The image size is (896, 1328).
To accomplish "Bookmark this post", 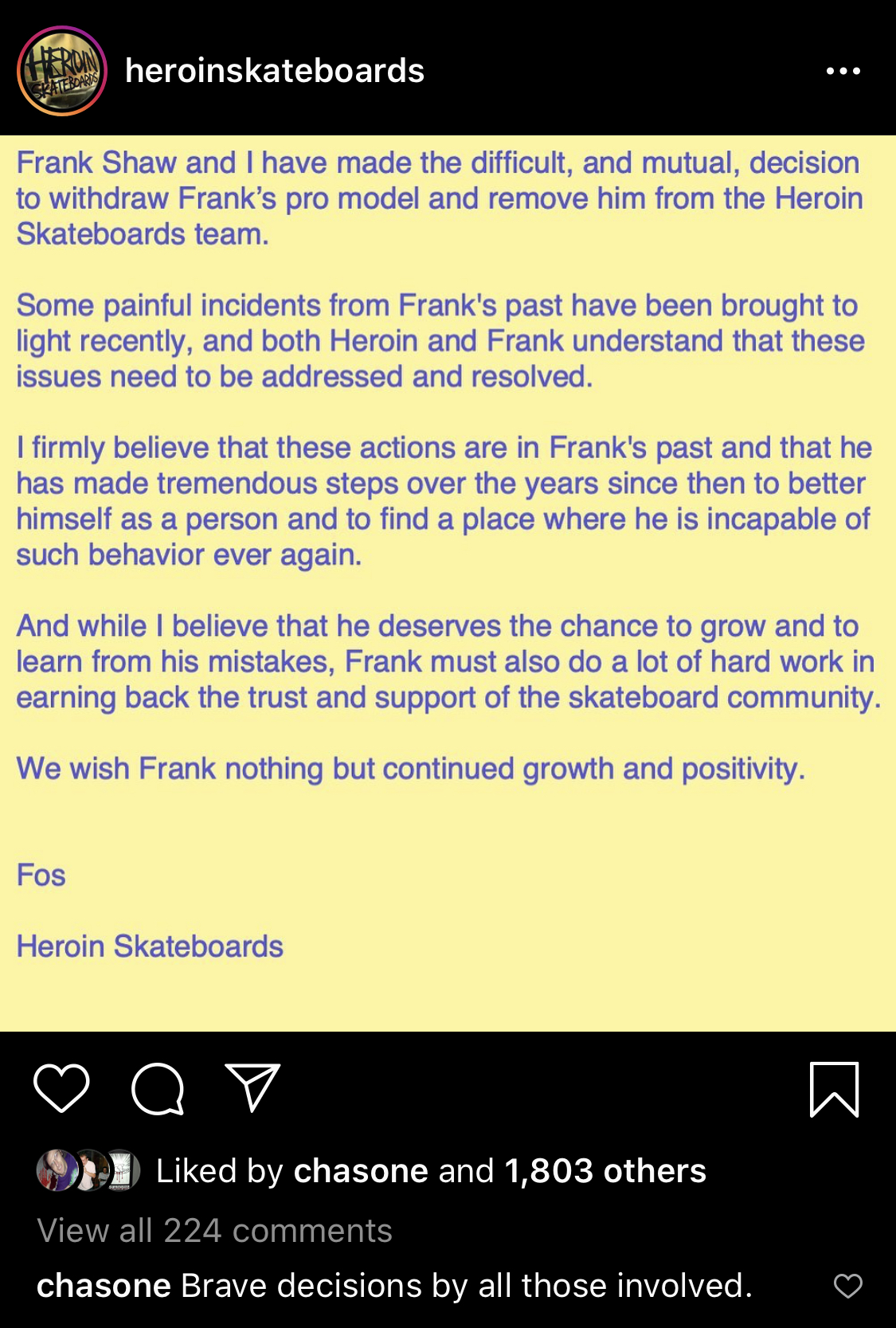I will point(834,1089).
